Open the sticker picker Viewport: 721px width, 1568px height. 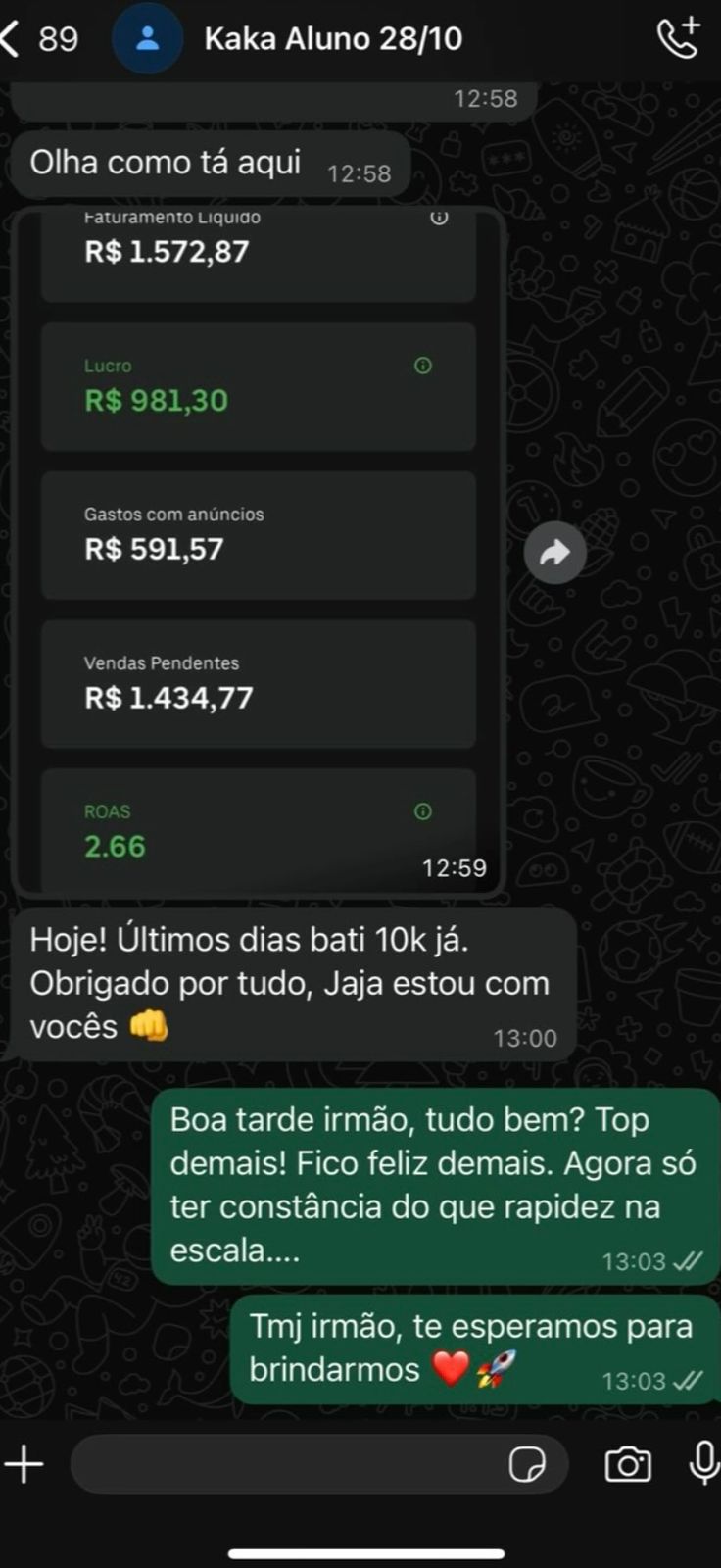(527, 1465)
